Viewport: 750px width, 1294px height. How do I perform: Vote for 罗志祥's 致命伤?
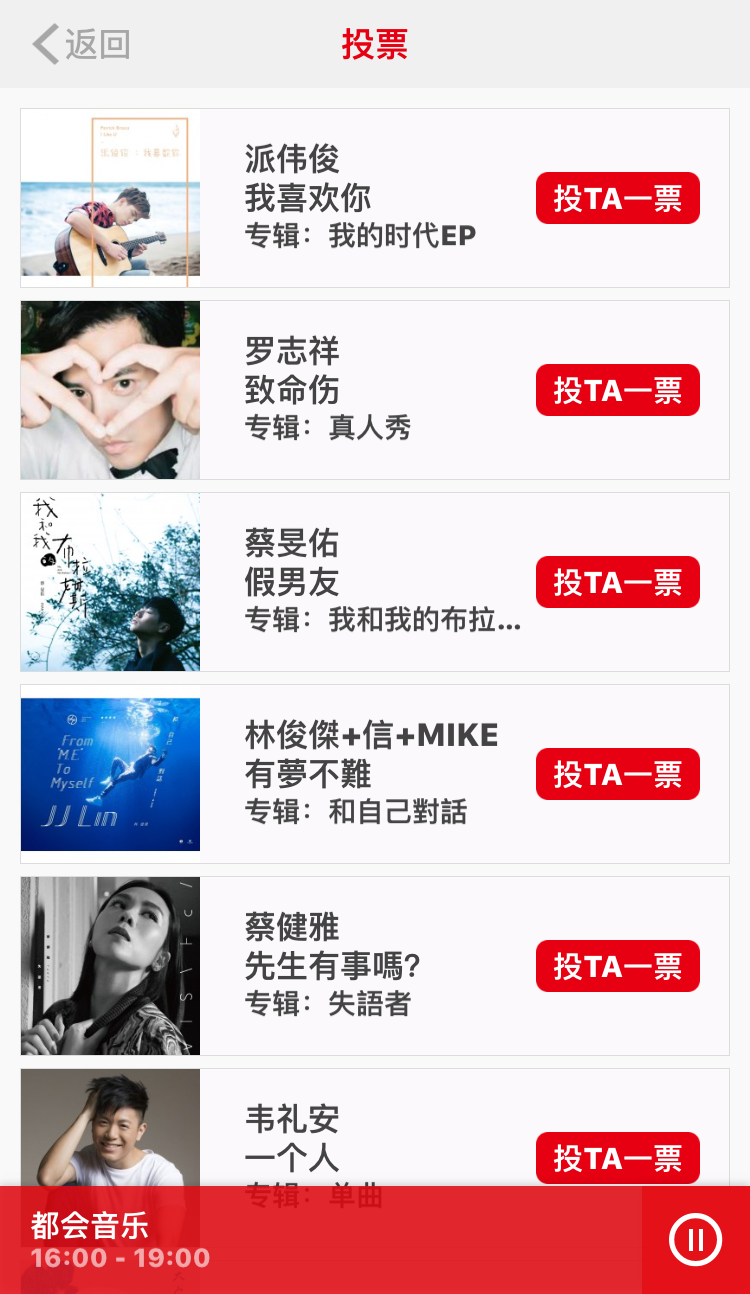pos(617,390)
